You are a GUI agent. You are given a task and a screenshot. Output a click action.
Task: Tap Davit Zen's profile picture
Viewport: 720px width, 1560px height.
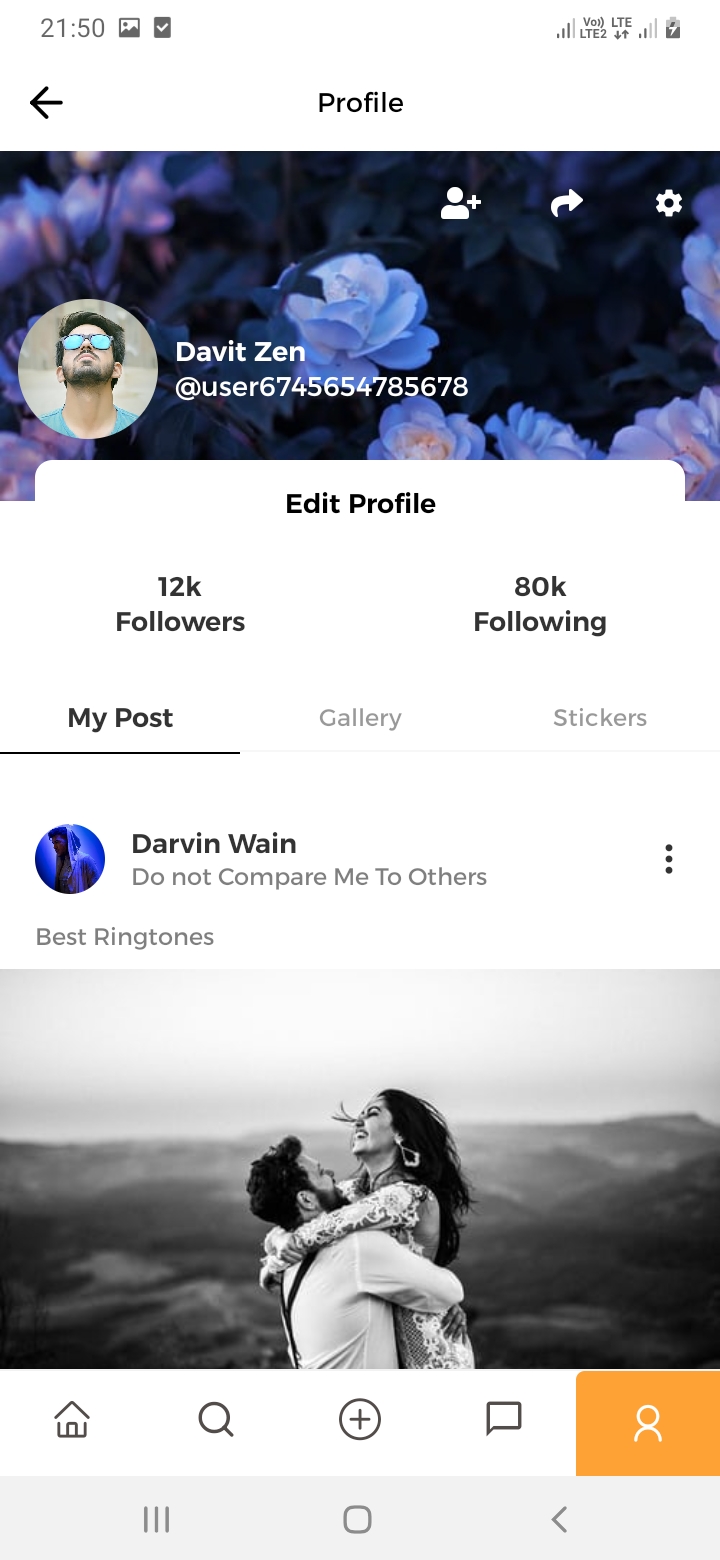tap(88, 369)
